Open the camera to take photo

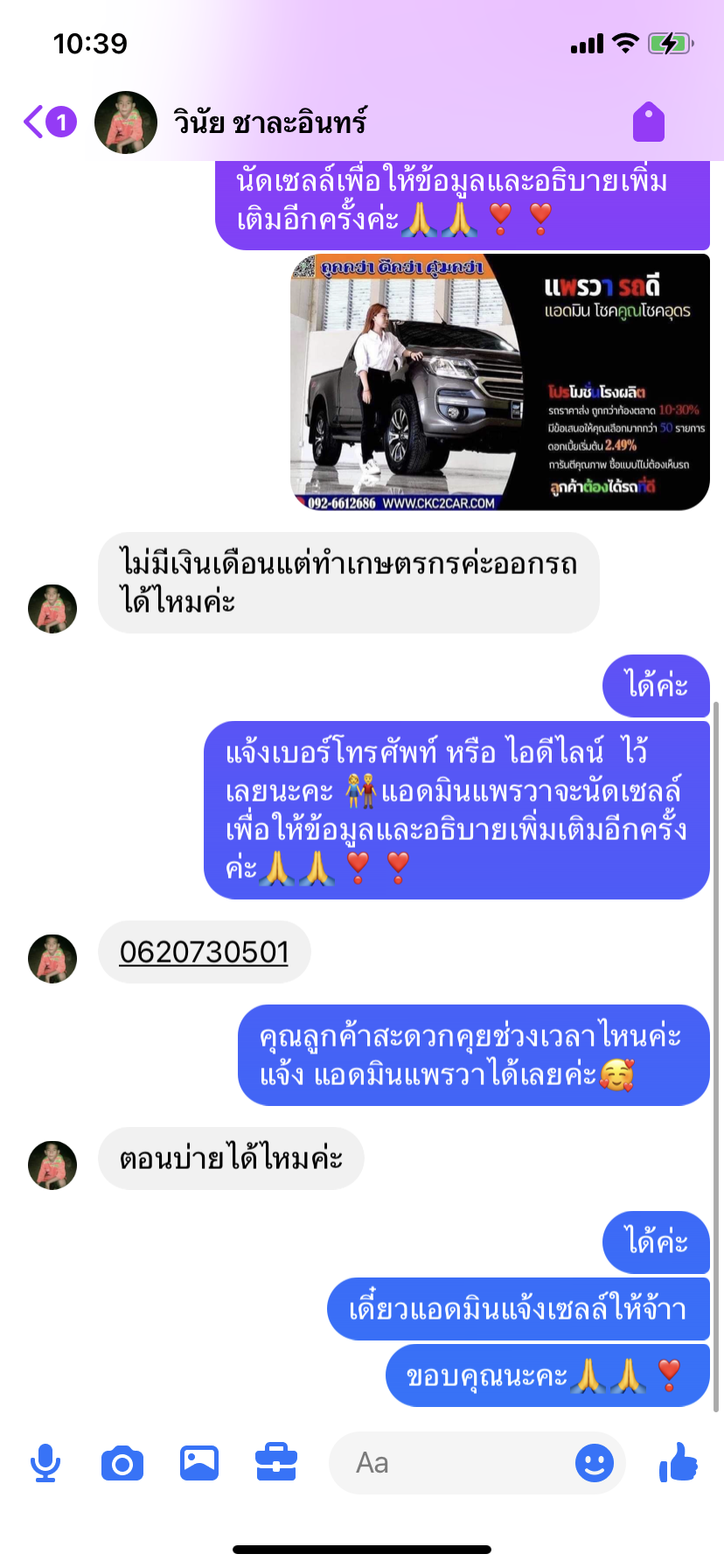[122, 1463]
